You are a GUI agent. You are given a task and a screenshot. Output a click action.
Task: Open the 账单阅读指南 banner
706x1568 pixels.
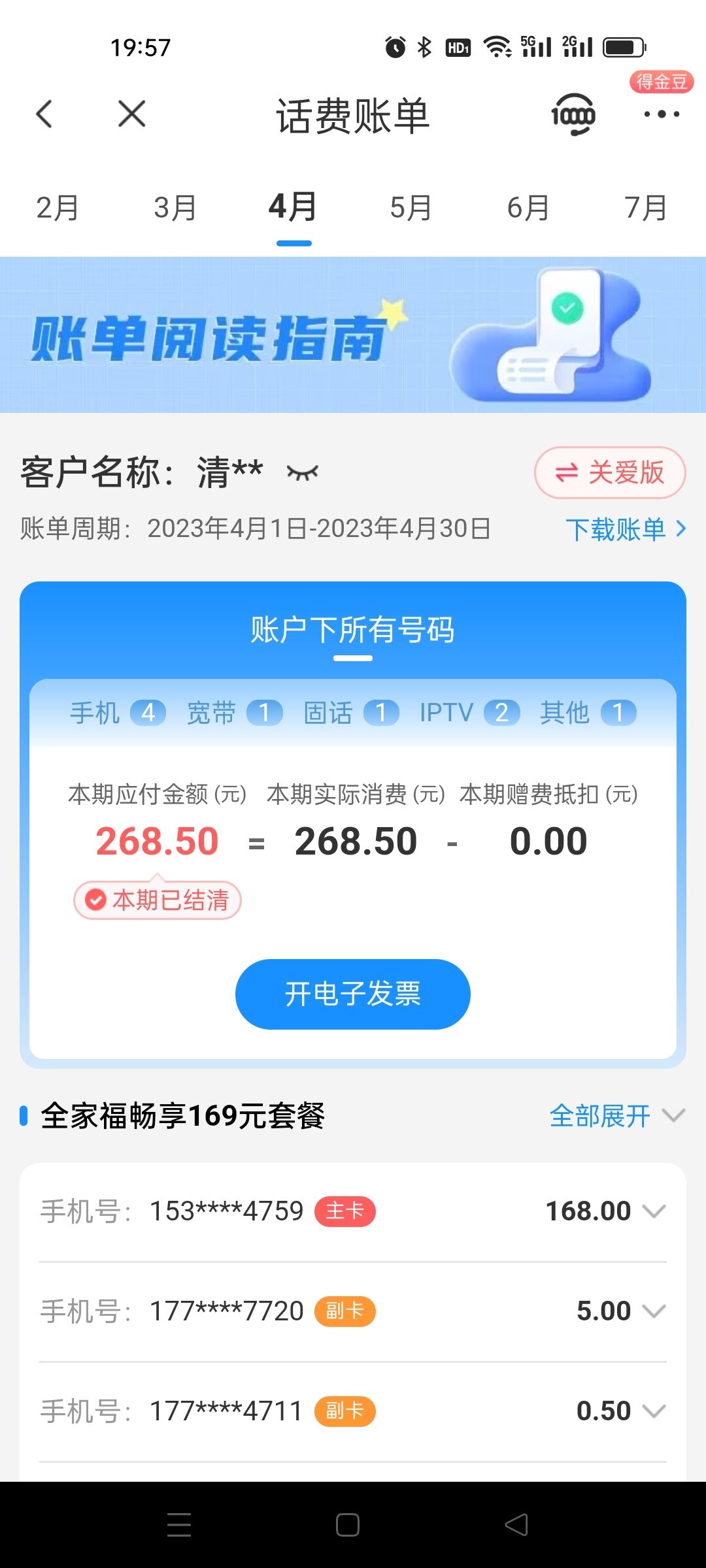pos(353,335)
